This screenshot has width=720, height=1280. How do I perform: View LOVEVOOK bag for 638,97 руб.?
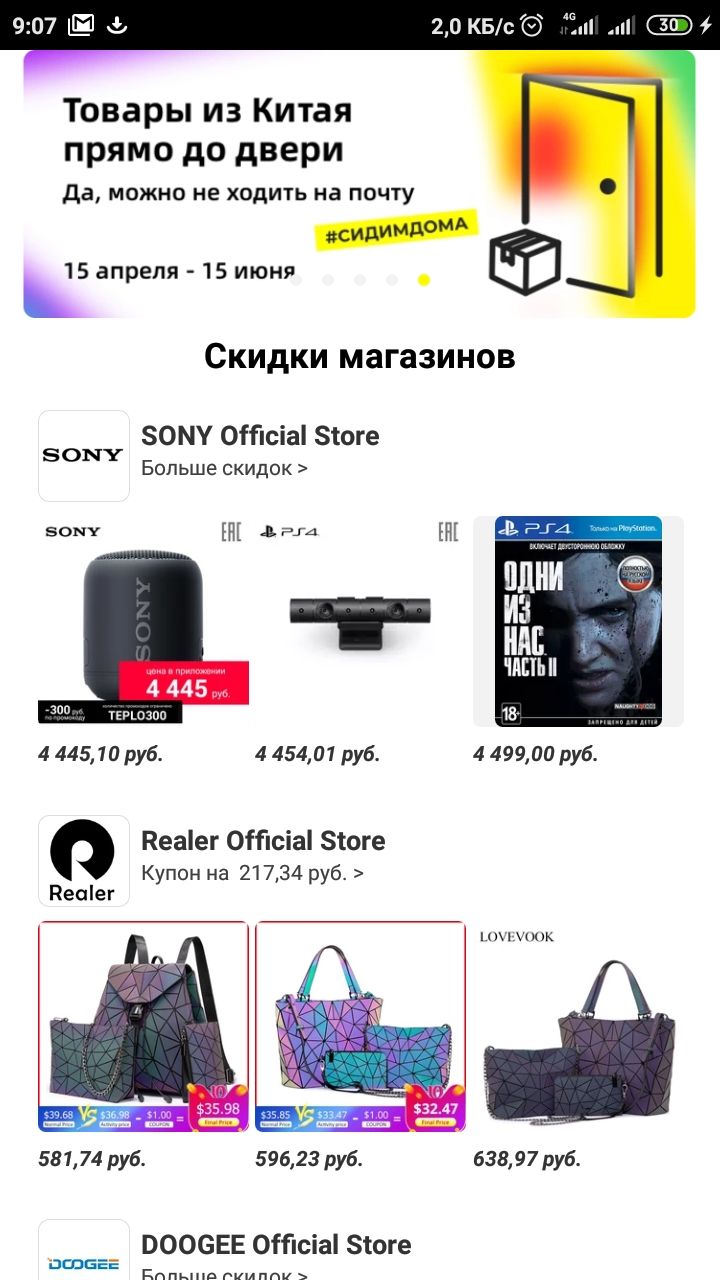578,1026
